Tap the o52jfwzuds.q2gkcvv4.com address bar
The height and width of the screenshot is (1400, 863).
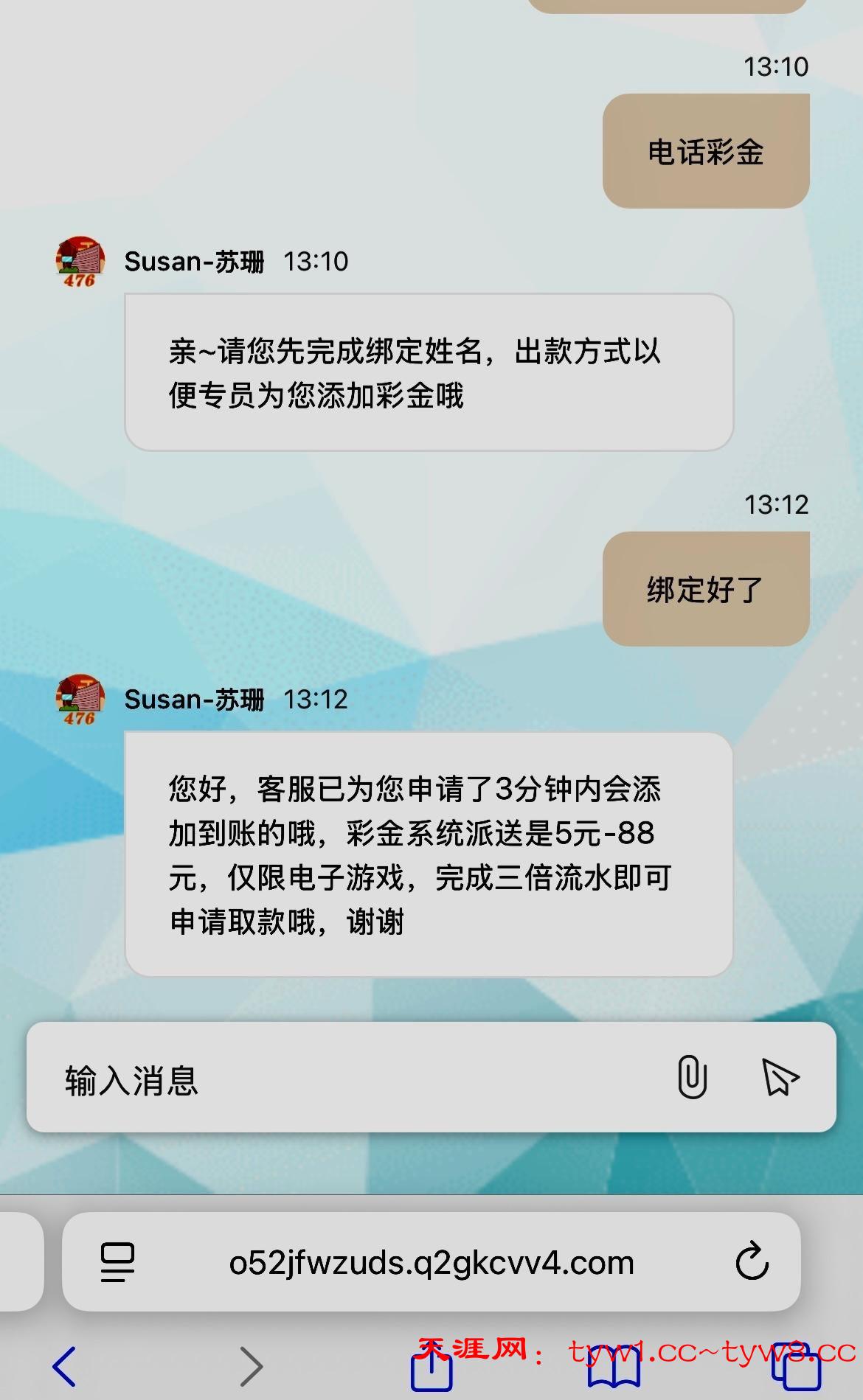click(x=431, y=1262)
